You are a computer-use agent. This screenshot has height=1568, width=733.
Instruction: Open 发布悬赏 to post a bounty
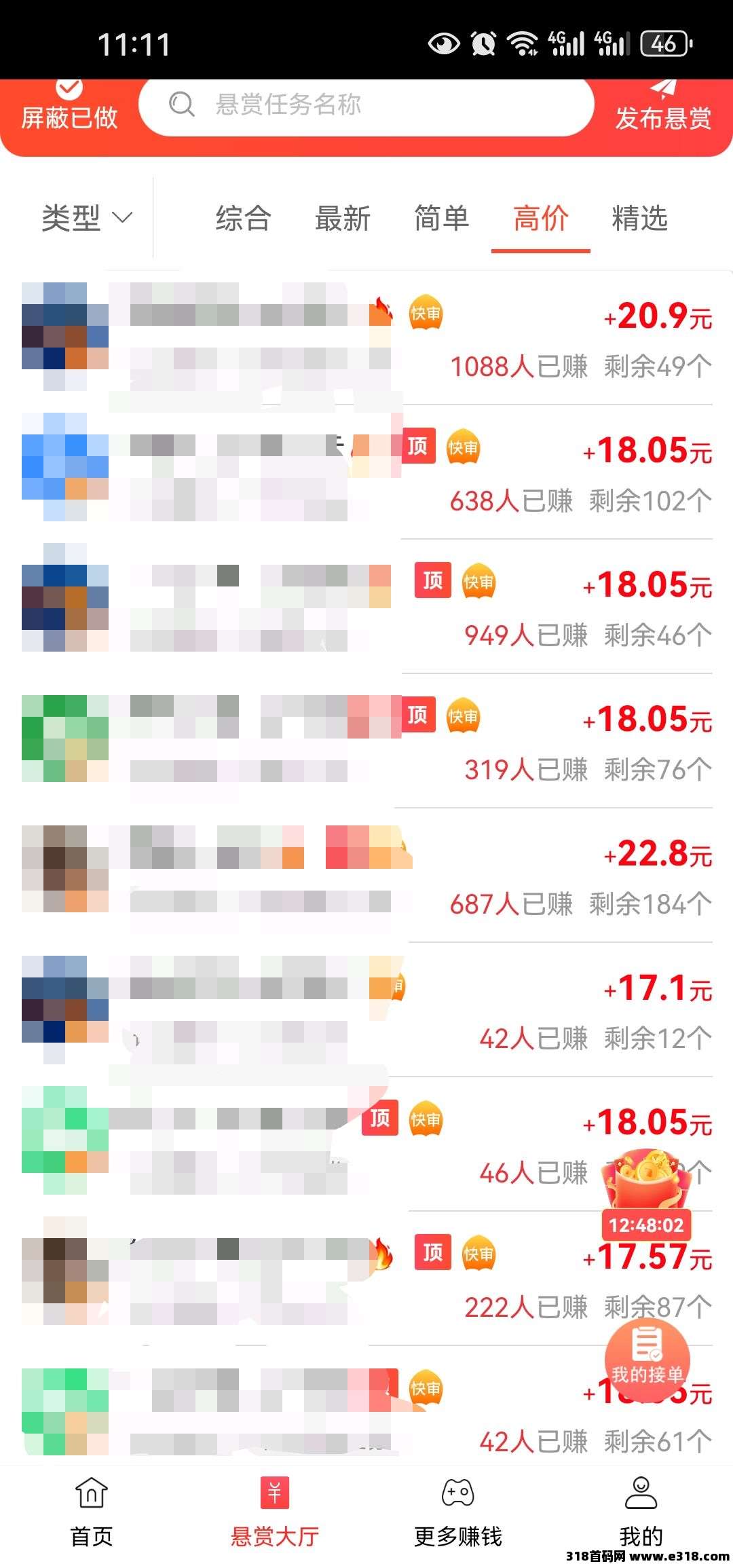[663, 109]
